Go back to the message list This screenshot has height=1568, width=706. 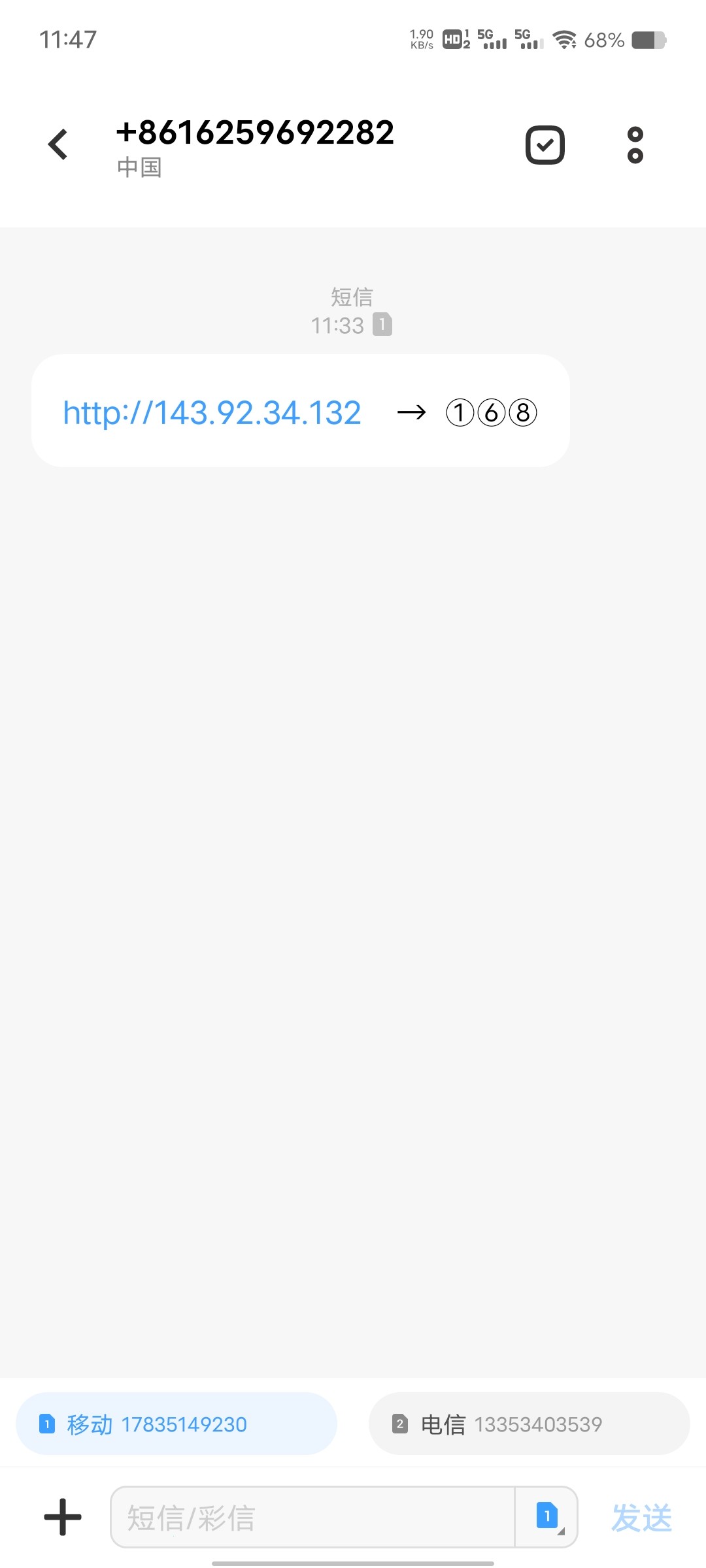(58, 144)
